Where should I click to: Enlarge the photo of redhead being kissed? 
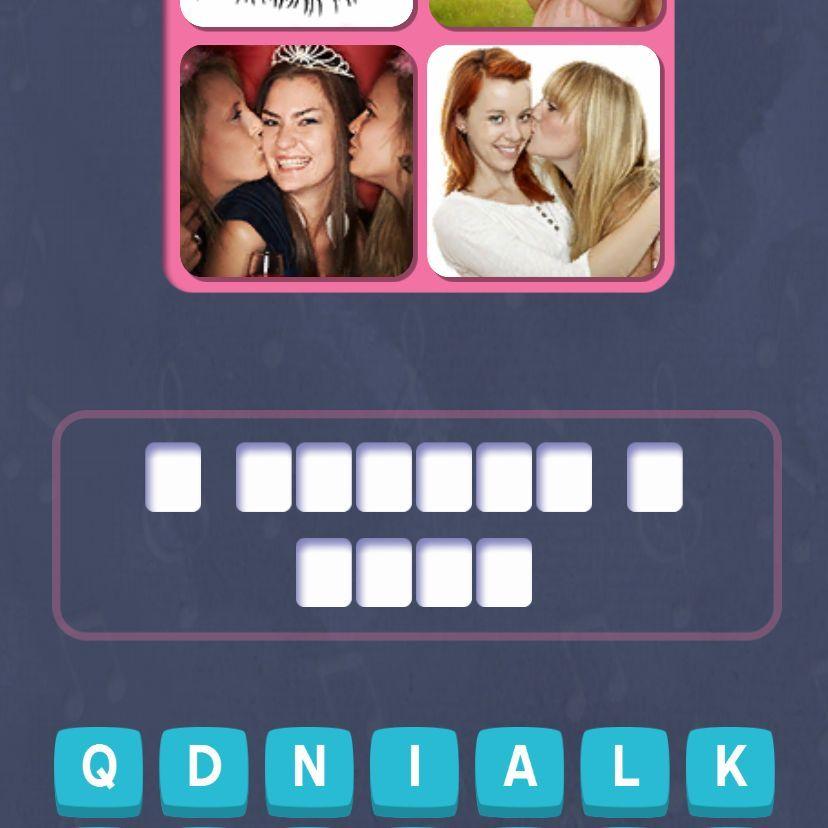[x=544, y=161]
